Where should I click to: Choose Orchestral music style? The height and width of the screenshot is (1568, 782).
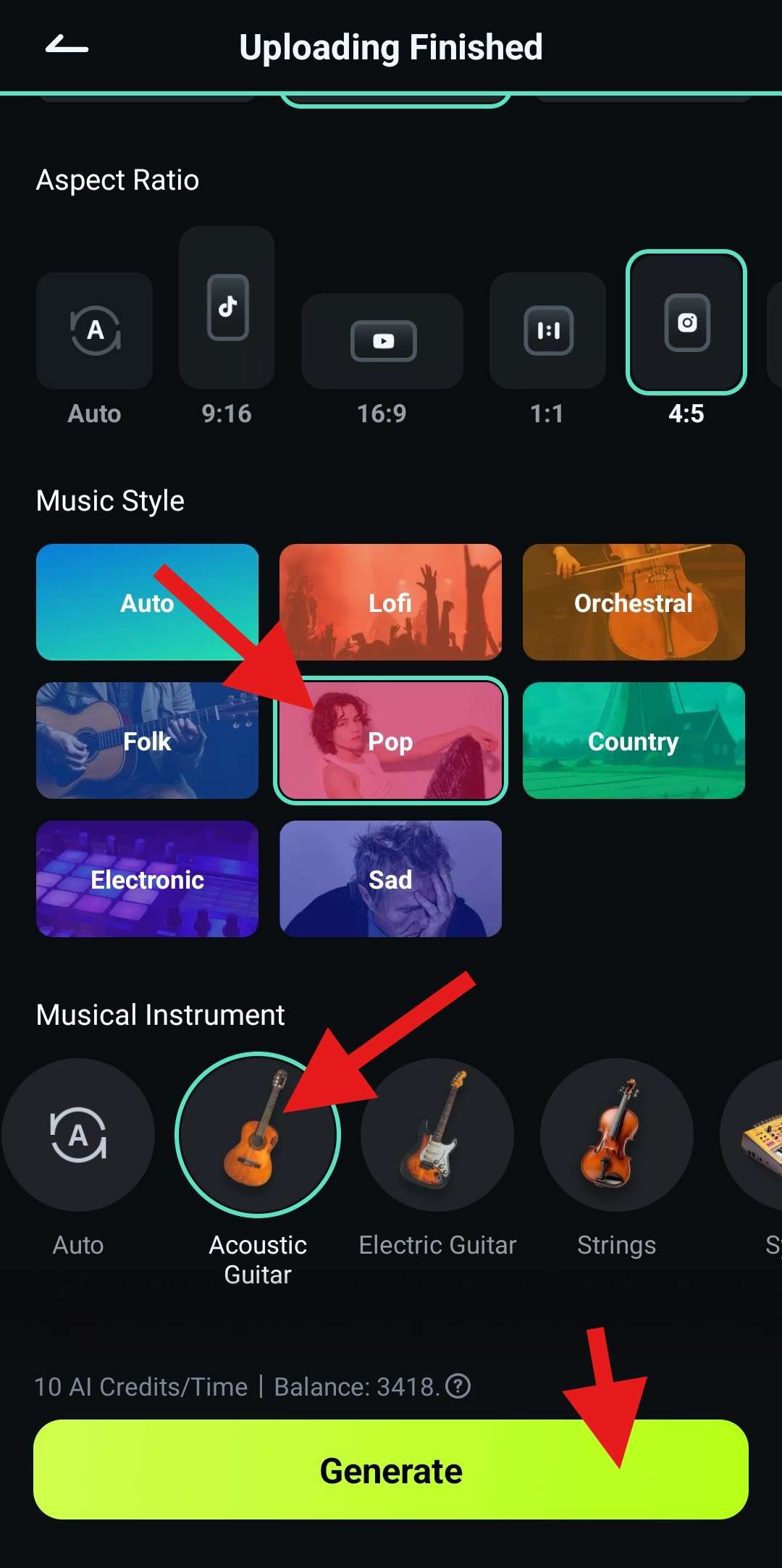(634, 602)
